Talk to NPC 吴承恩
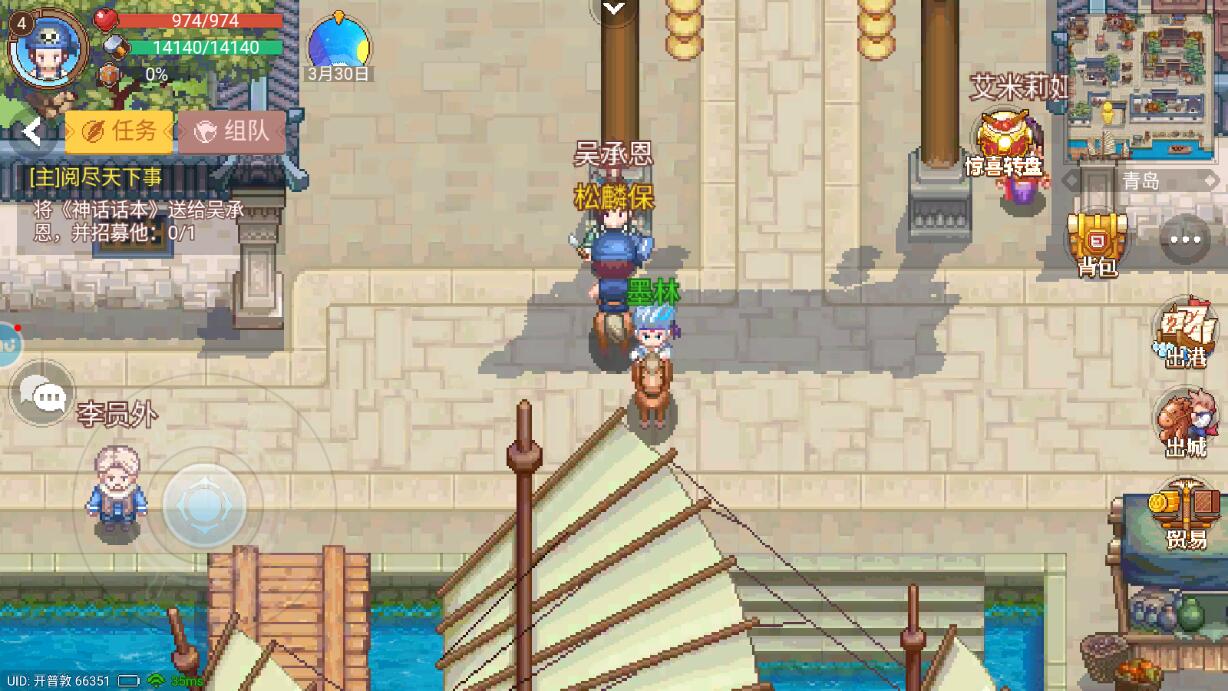1228x691 pixels. [x=612, y=230]
